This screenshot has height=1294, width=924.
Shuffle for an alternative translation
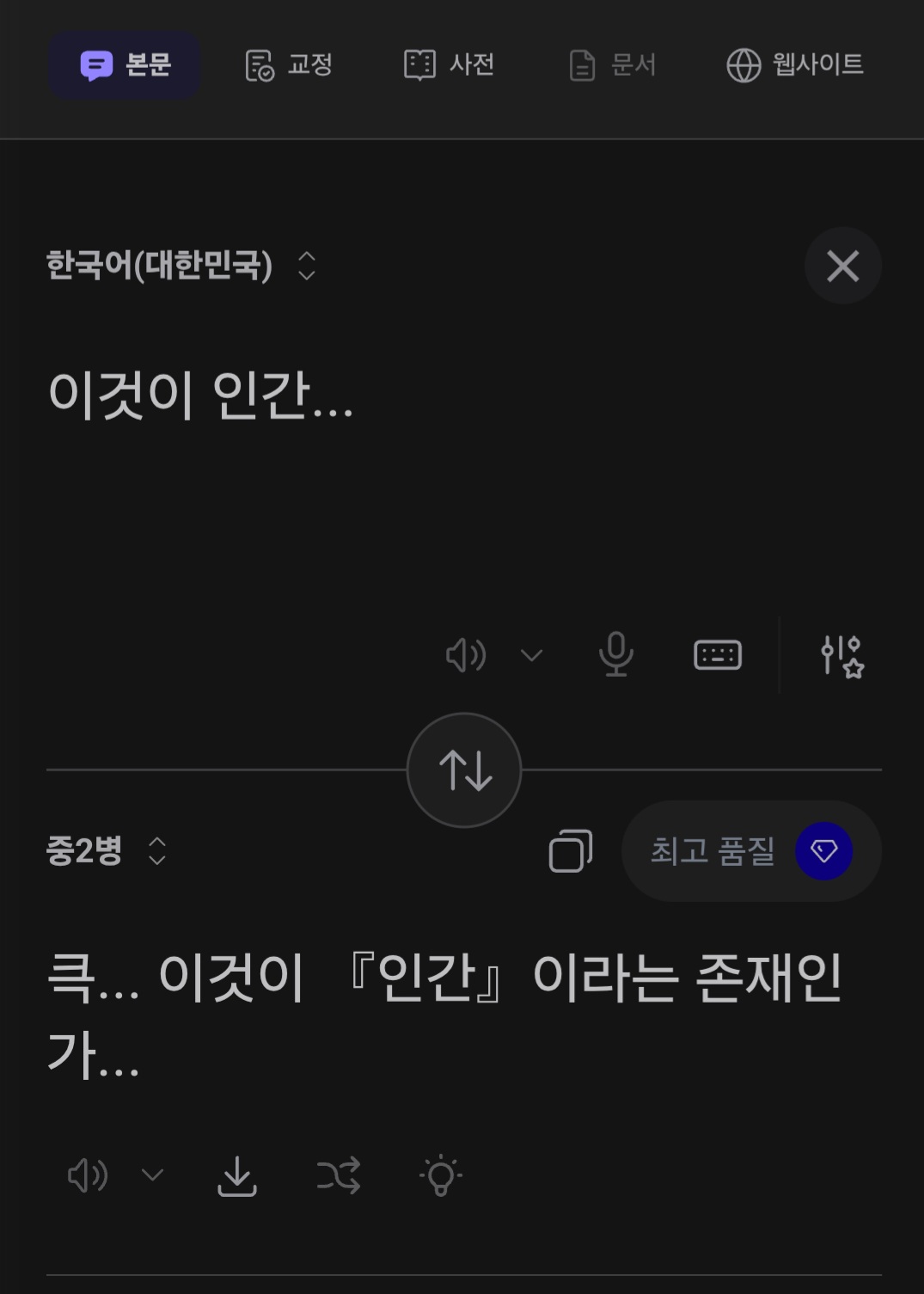pyautogui.click(x=339, y=1175)
